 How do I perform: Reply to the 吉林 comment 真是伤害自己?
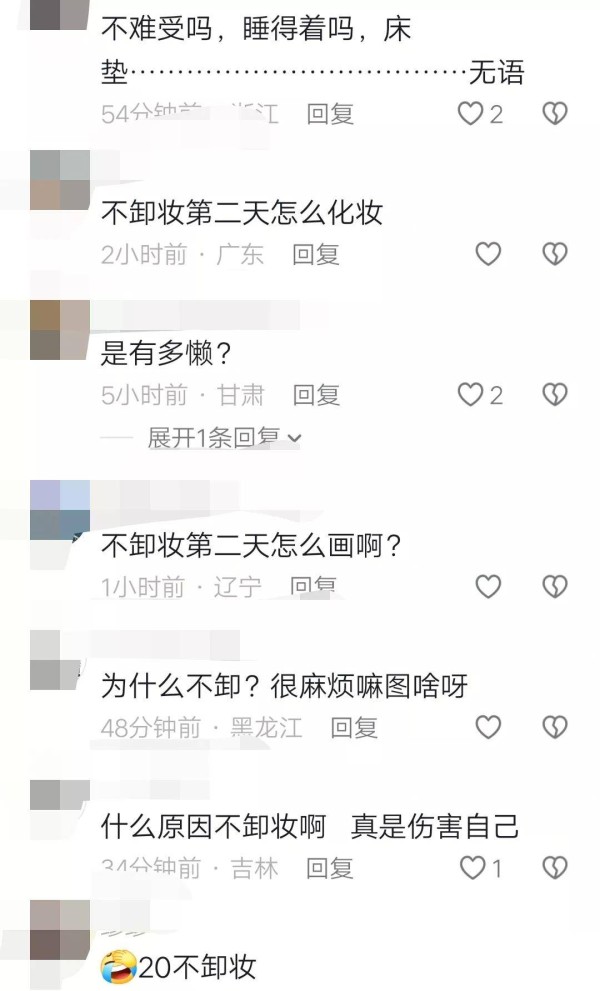pos(330,868)
